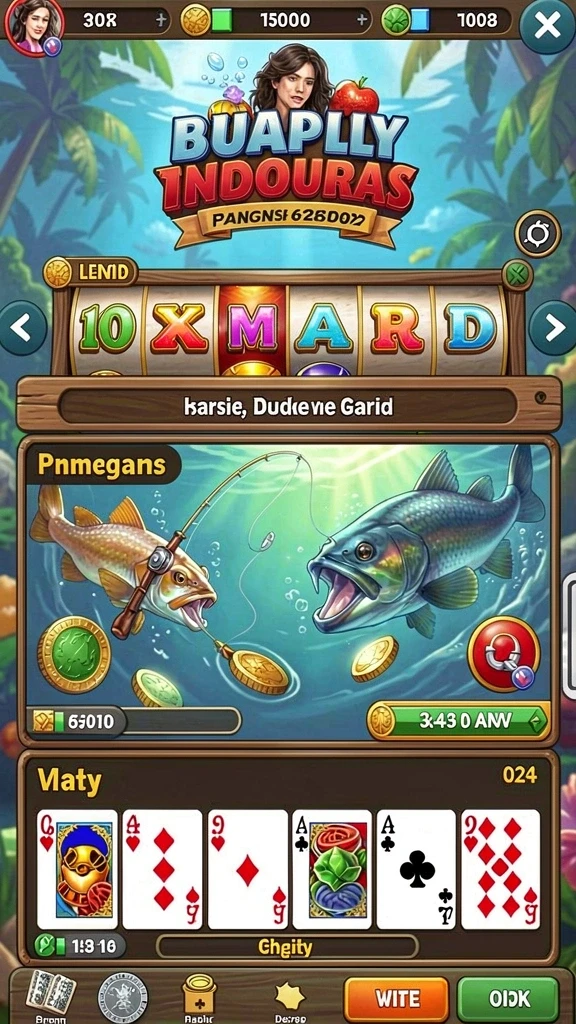Select the ace of clubs card
The width and height of the screenshot is (576, 1024).
416,869
